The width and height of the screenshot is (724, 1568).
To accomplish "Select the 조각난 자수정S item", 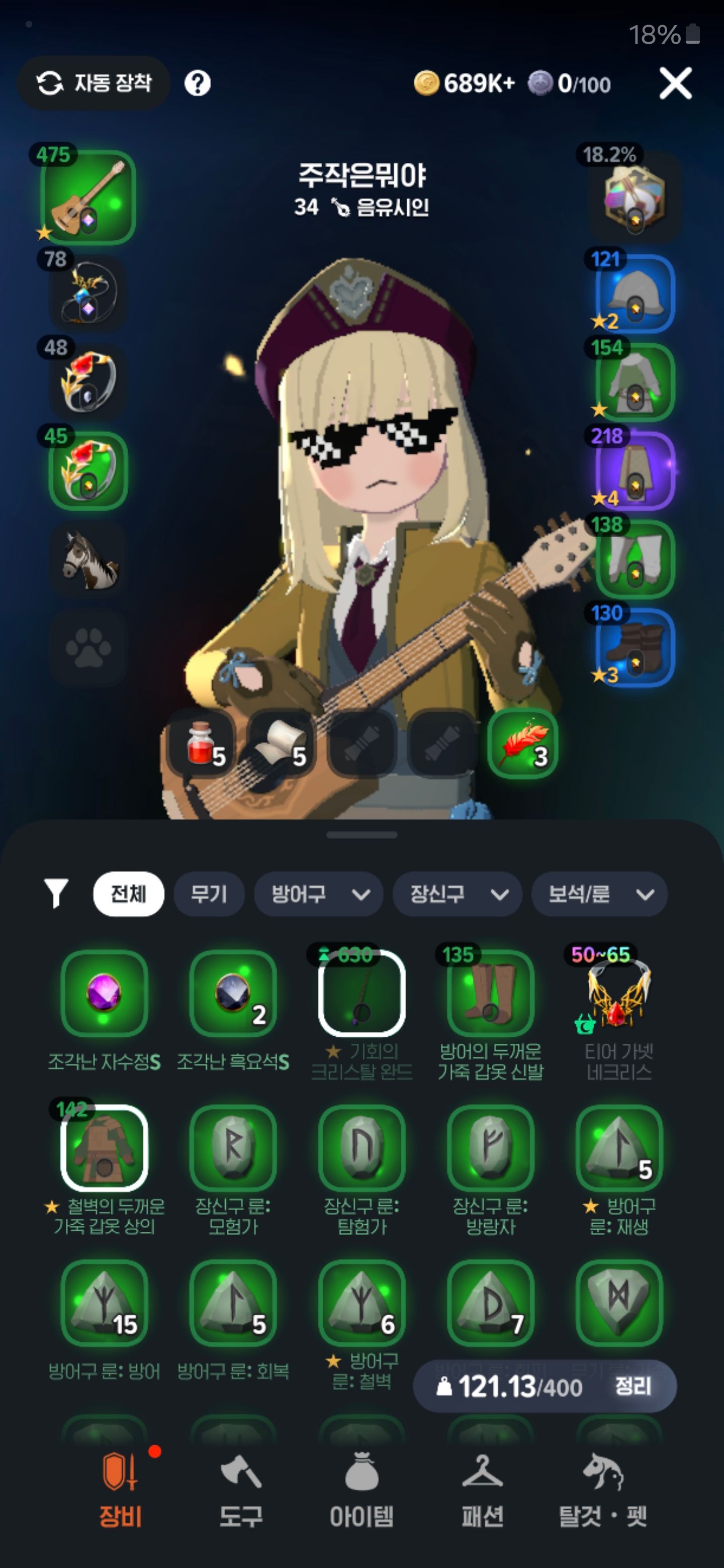I will pyautogui.click(x=104, y=994).
